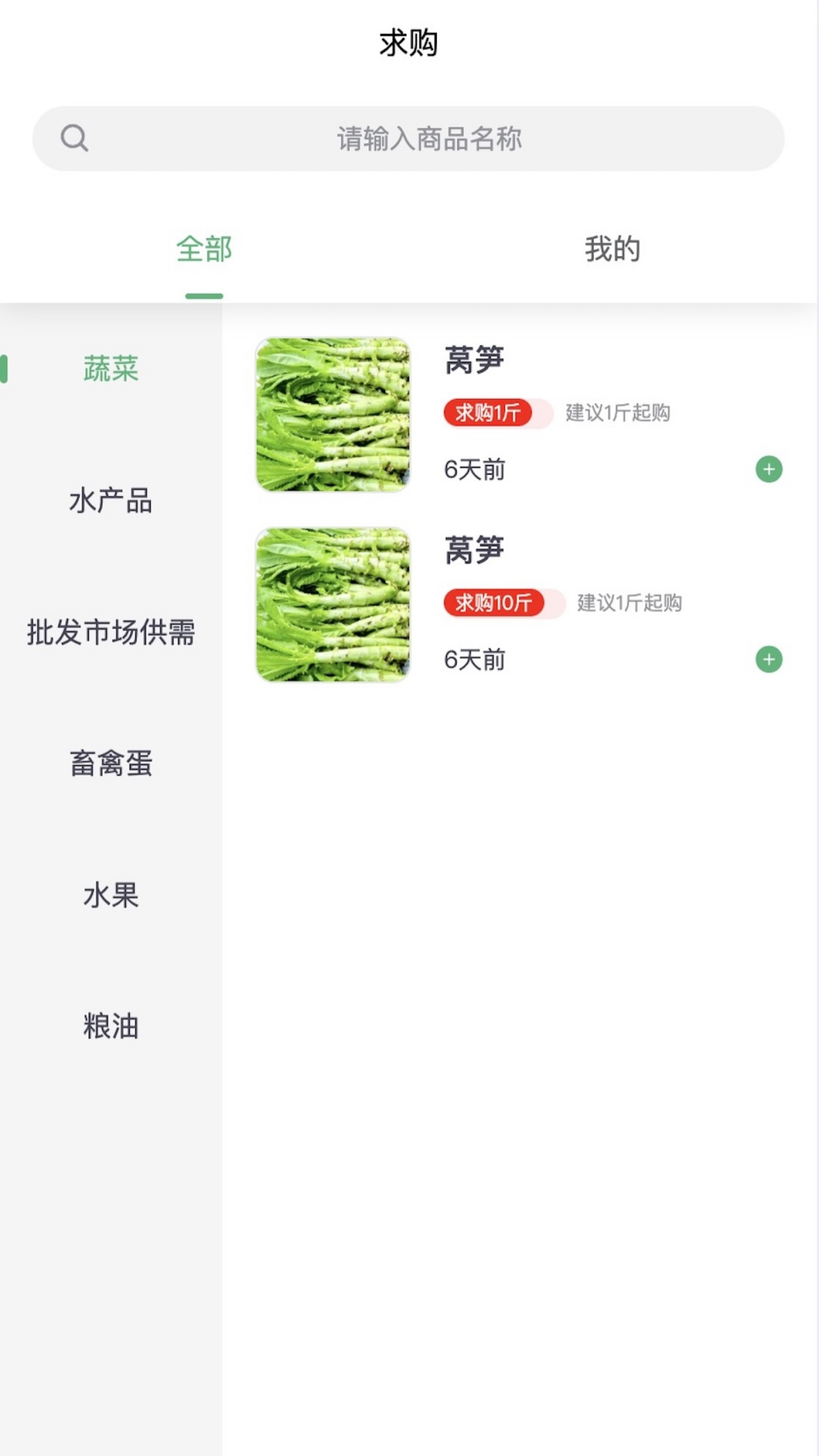
Task: Switch to the 我的 tab
Action: coord(613,248)
